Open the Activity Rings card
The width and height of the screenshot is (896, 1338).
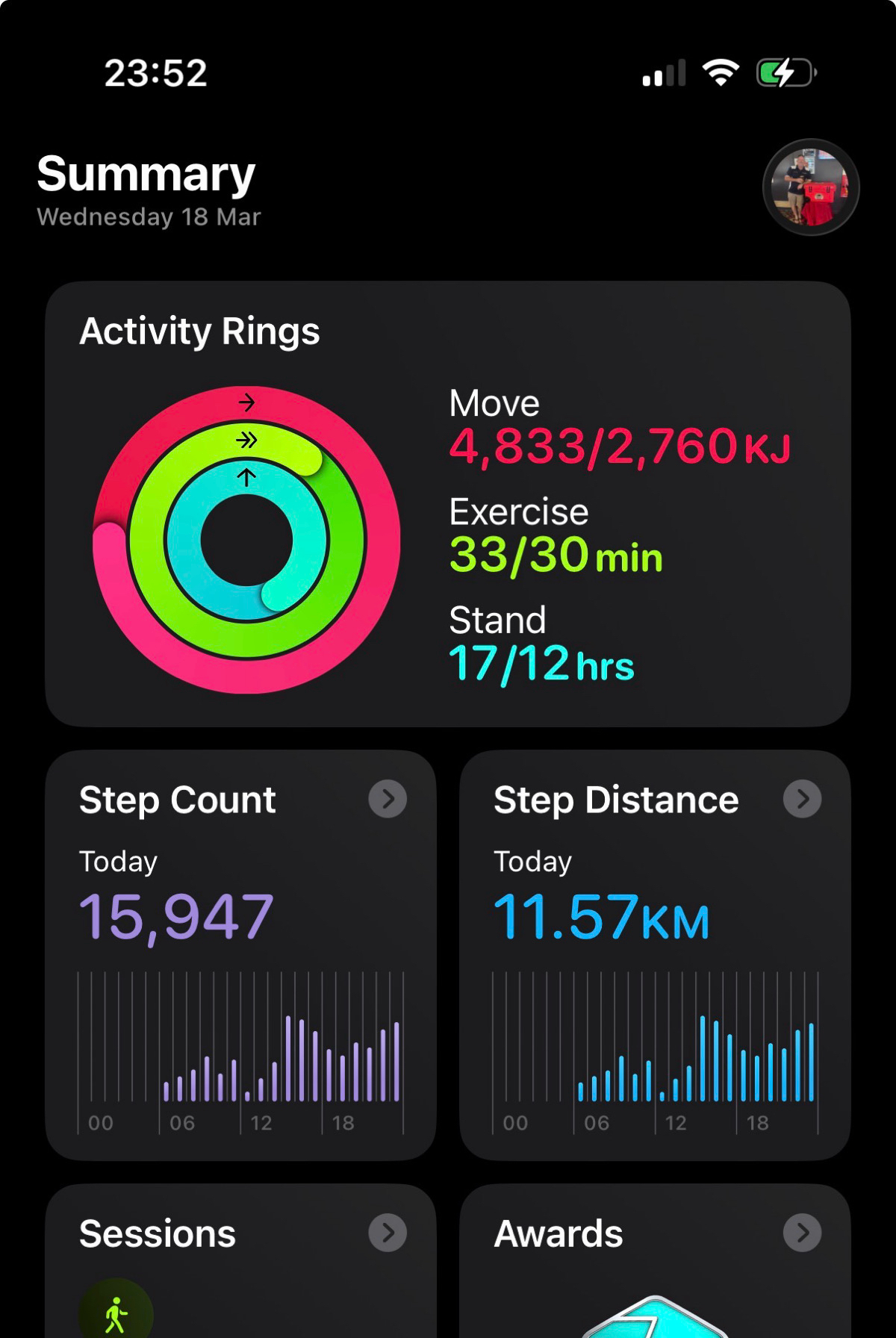(x=447, y=504)
